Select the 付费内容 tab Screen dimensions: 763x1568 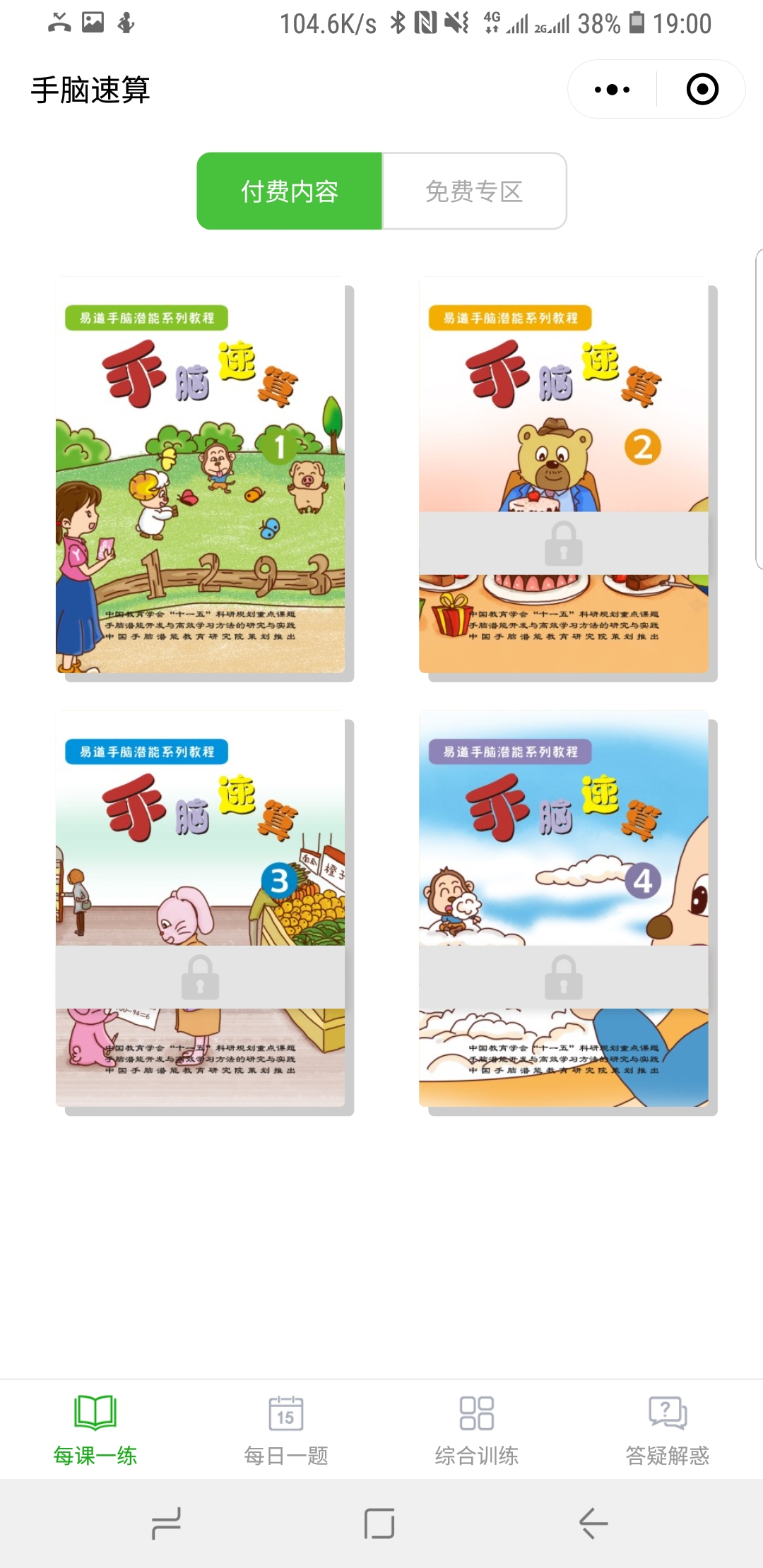[x=290, y=191]
